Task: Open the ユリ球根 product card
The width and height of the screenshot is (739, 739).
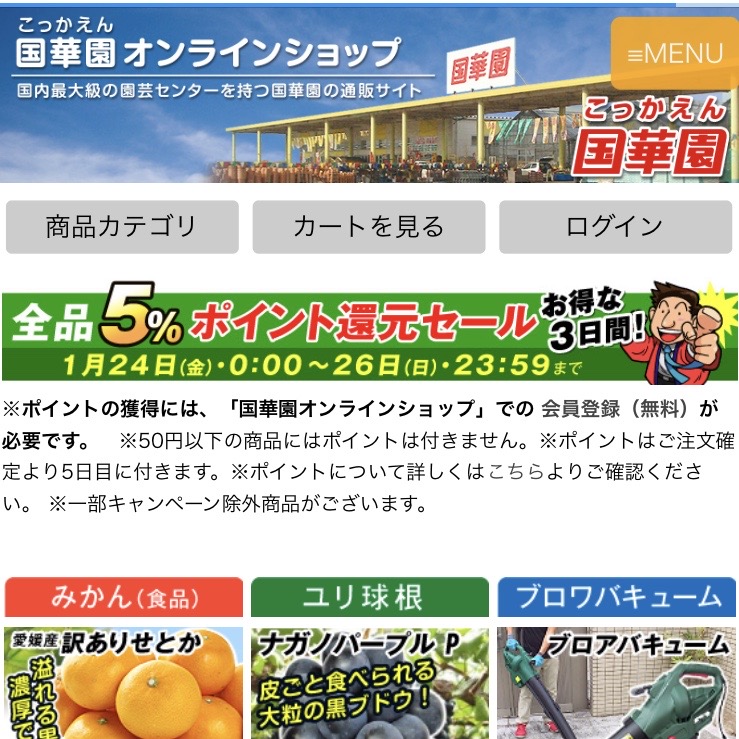Action: [369, 660]
